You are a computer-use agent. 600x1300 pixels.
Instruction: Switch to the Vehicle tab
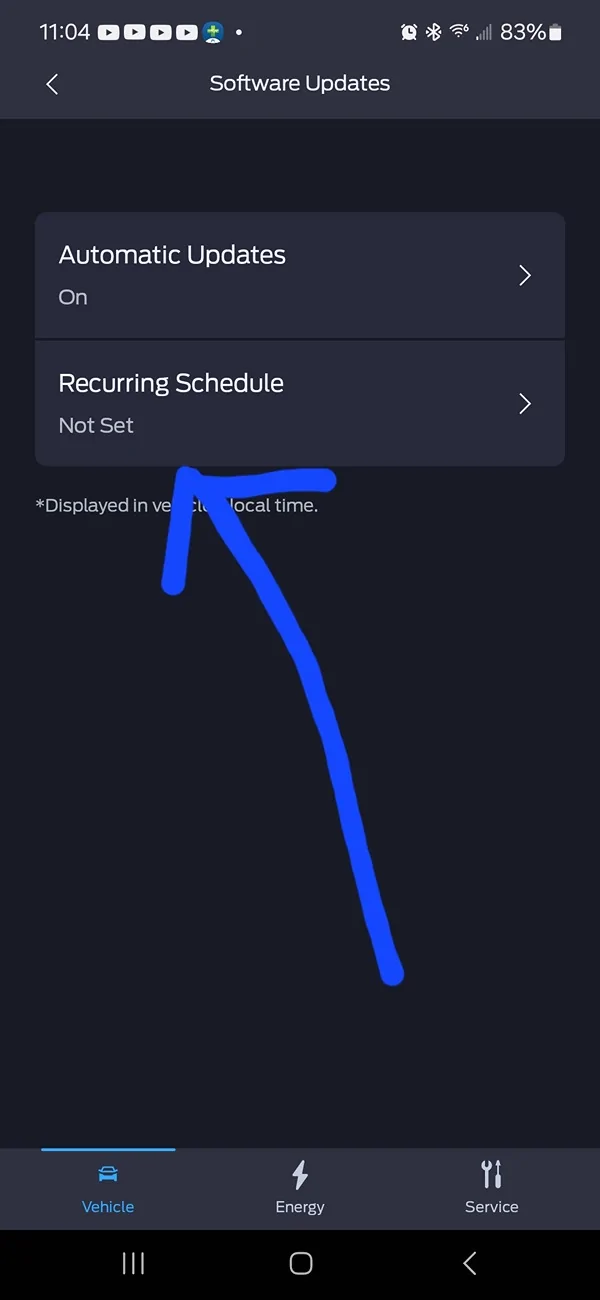[108, 1188]
